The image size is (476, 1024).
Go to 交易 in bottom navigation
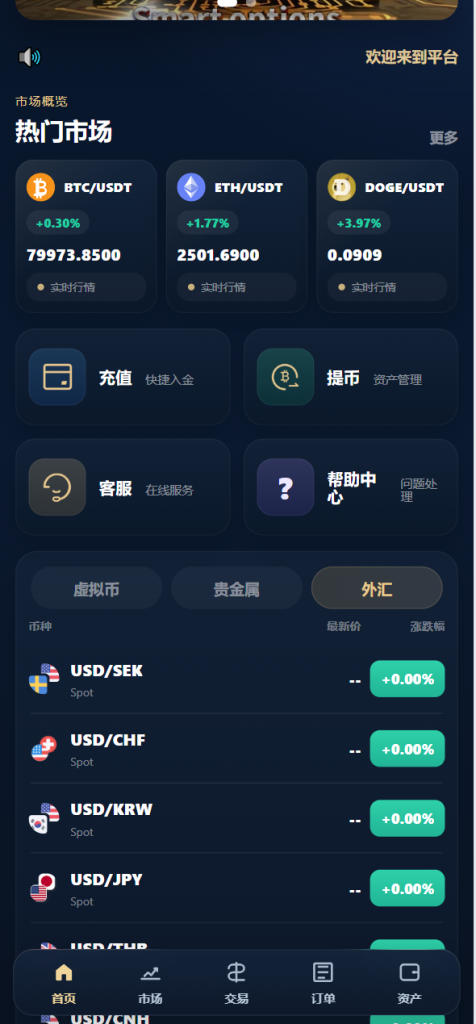236,984
